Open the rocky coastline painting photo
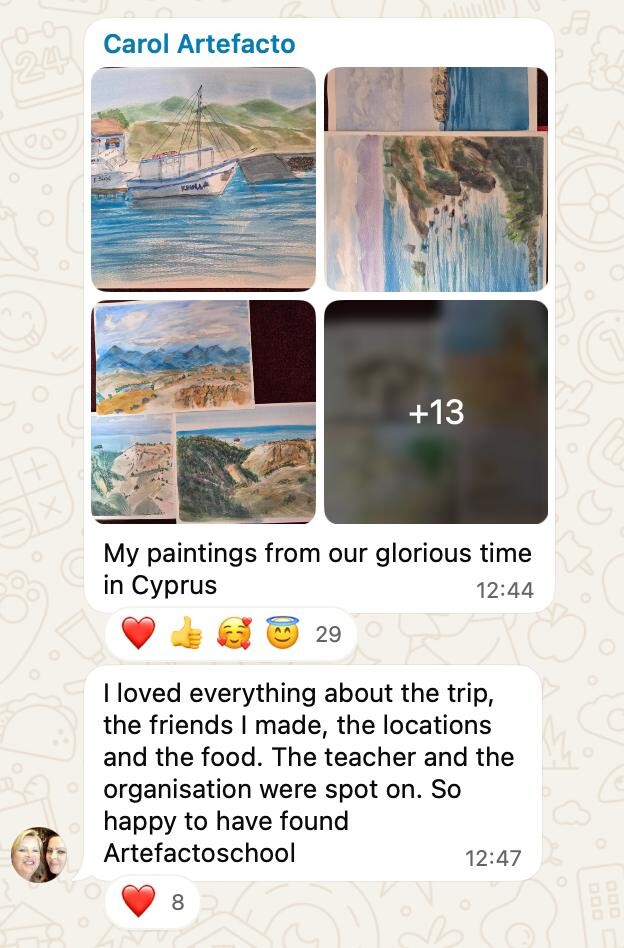624x948 pixels. (x=436, y=179)
